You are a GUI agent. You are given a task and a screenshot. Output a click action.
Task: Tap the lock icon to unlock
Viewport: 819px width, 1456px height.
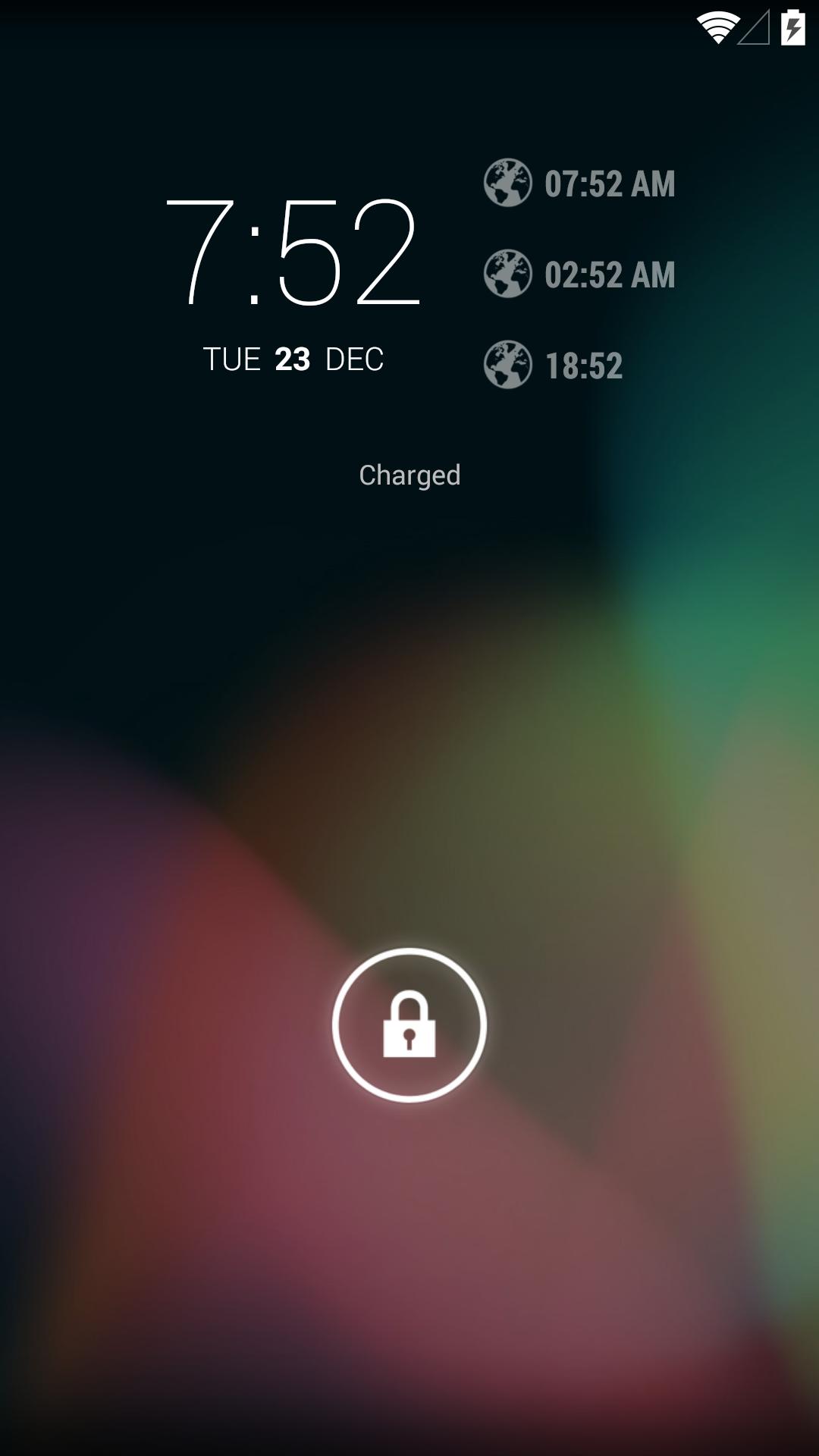(x=409, y=1025)
